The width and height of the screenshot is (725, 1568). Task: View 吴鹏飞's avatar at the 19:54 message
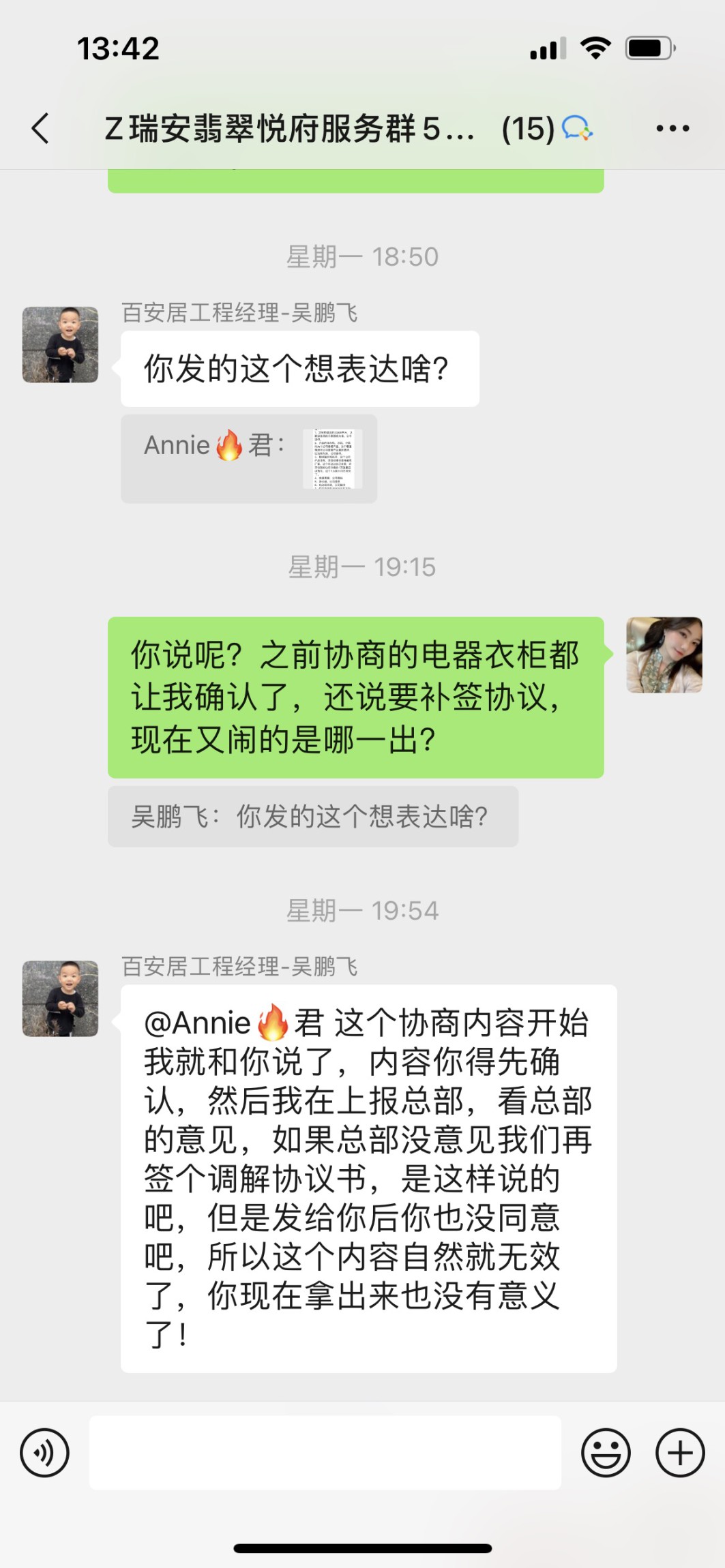(x=60, y=999)
